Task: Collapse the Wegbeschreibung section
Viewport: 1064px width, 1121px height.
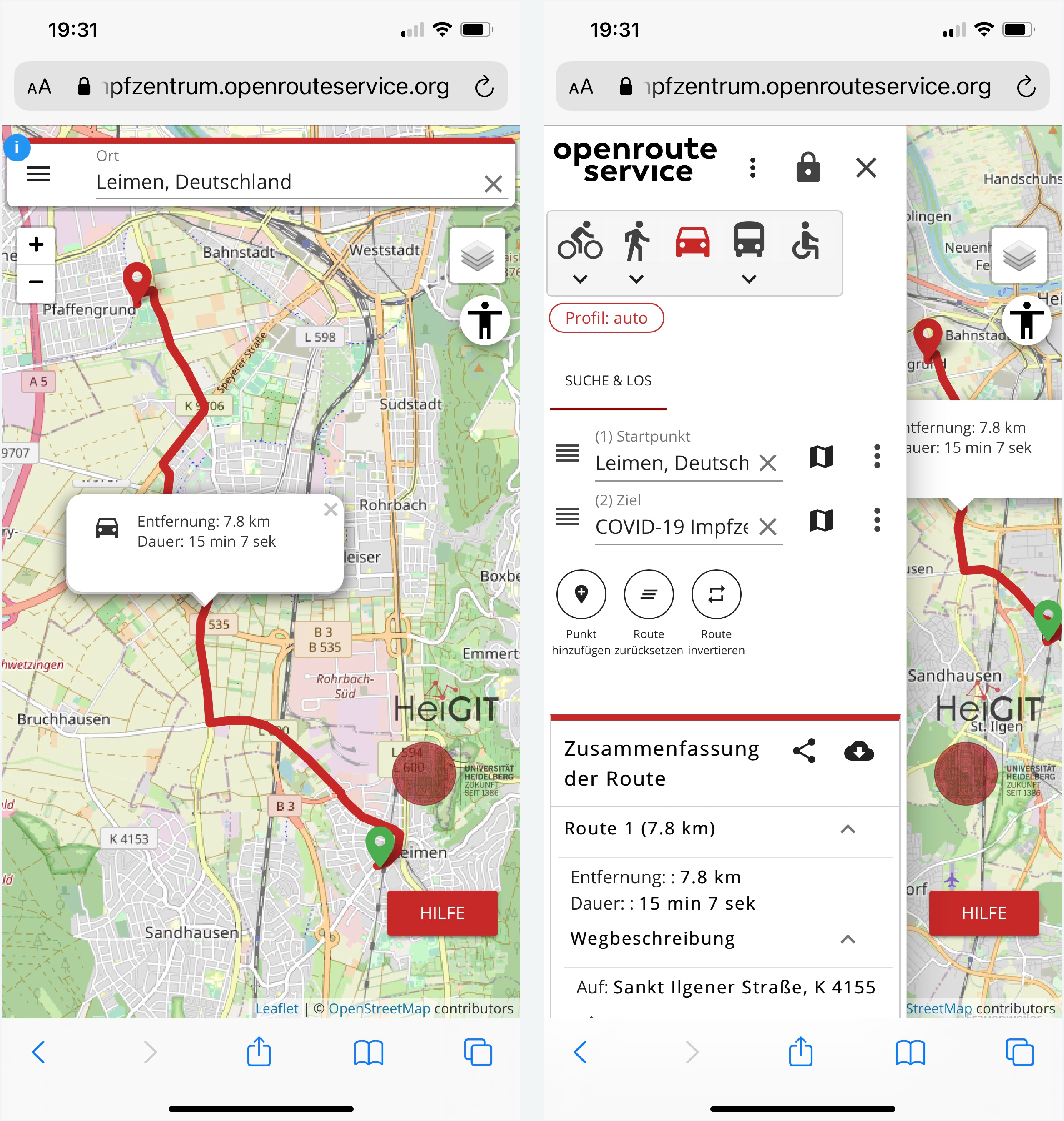Action: pos(848,939)
